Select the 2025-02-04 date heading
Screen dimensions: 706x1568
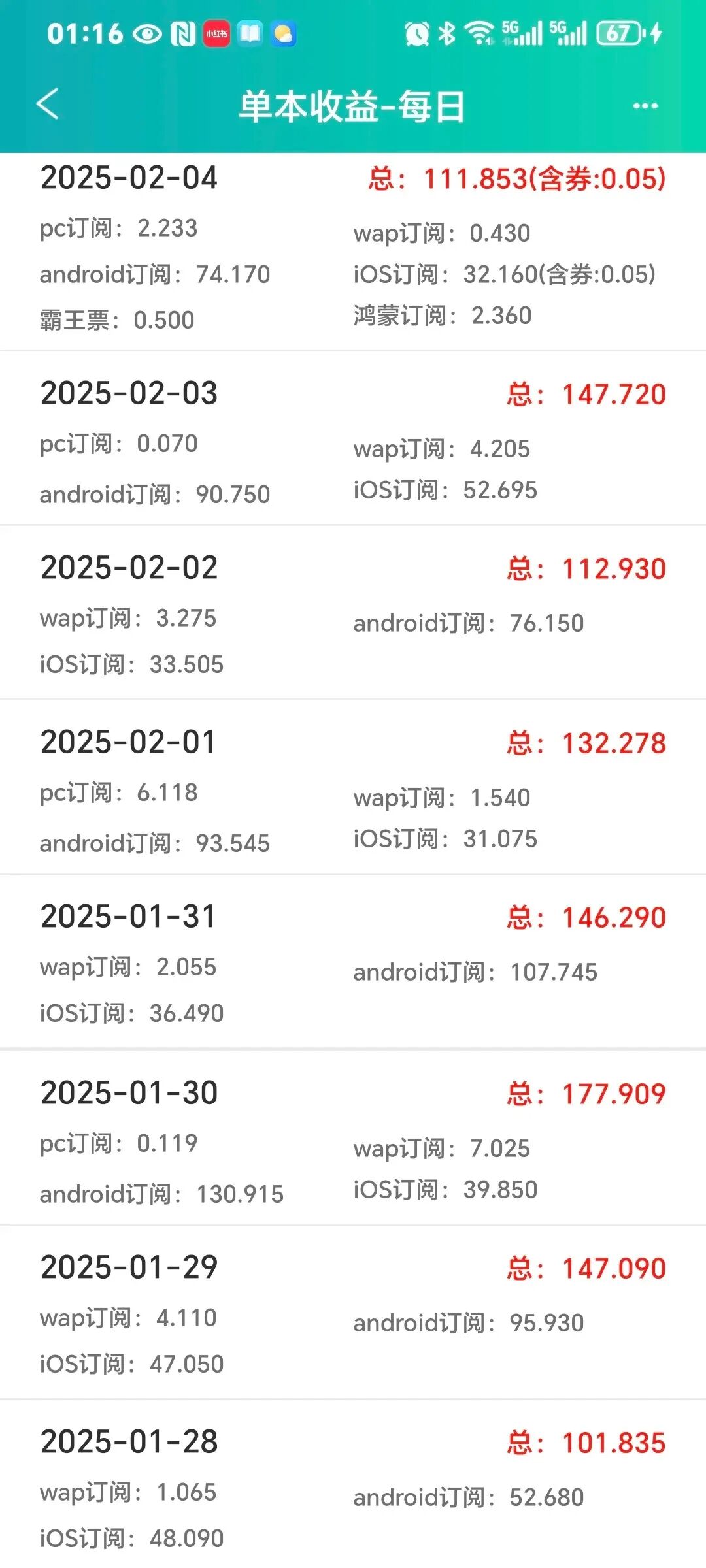tap(128, 178)
